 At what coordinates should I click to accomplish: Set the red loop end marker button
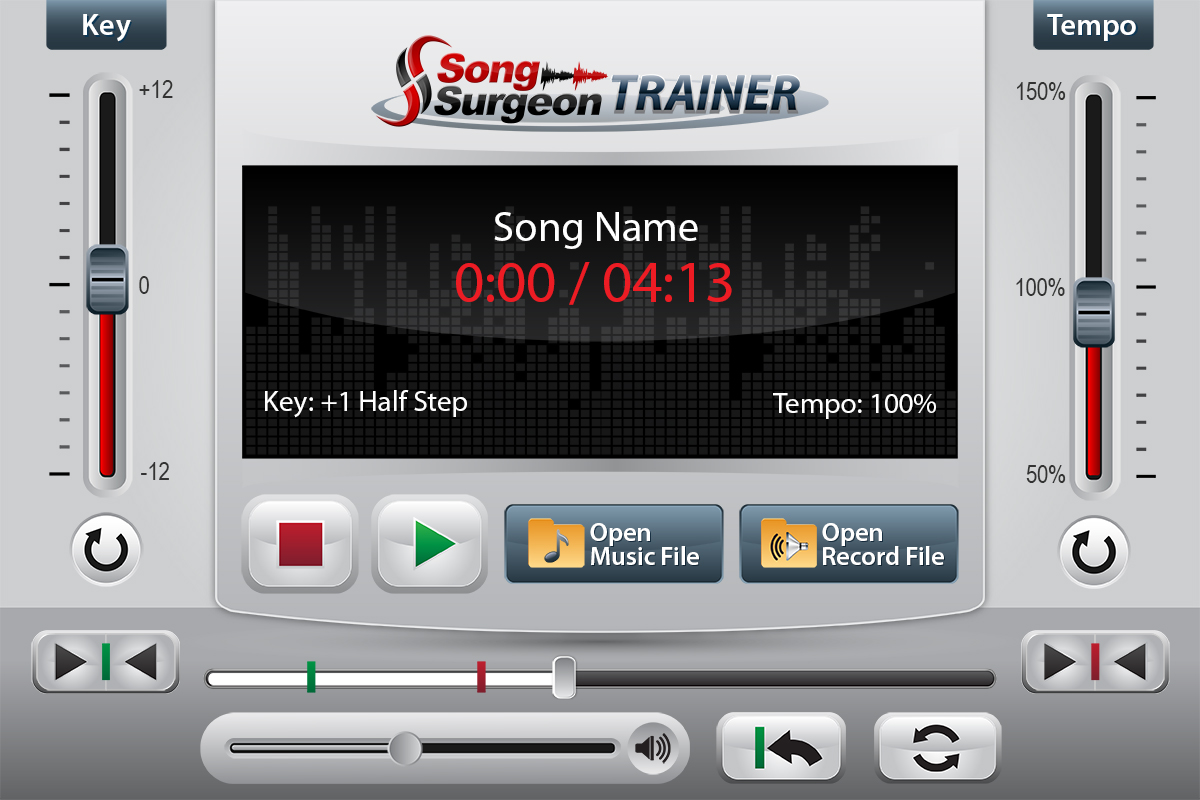tap(1094, 662)
